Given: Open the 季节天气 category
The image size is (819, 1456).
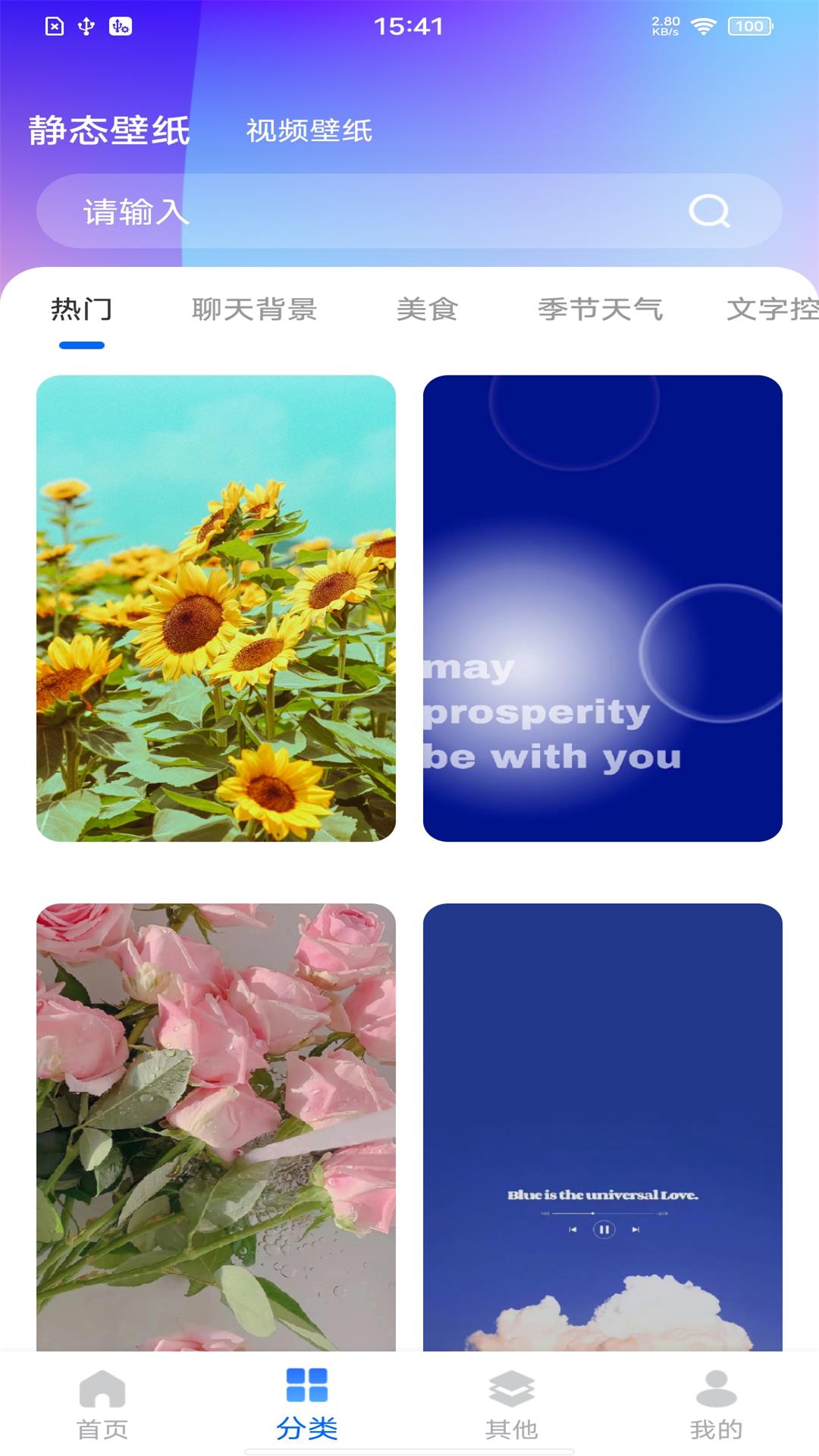Looking at the screenshot, I should click(x=601, y=308).
